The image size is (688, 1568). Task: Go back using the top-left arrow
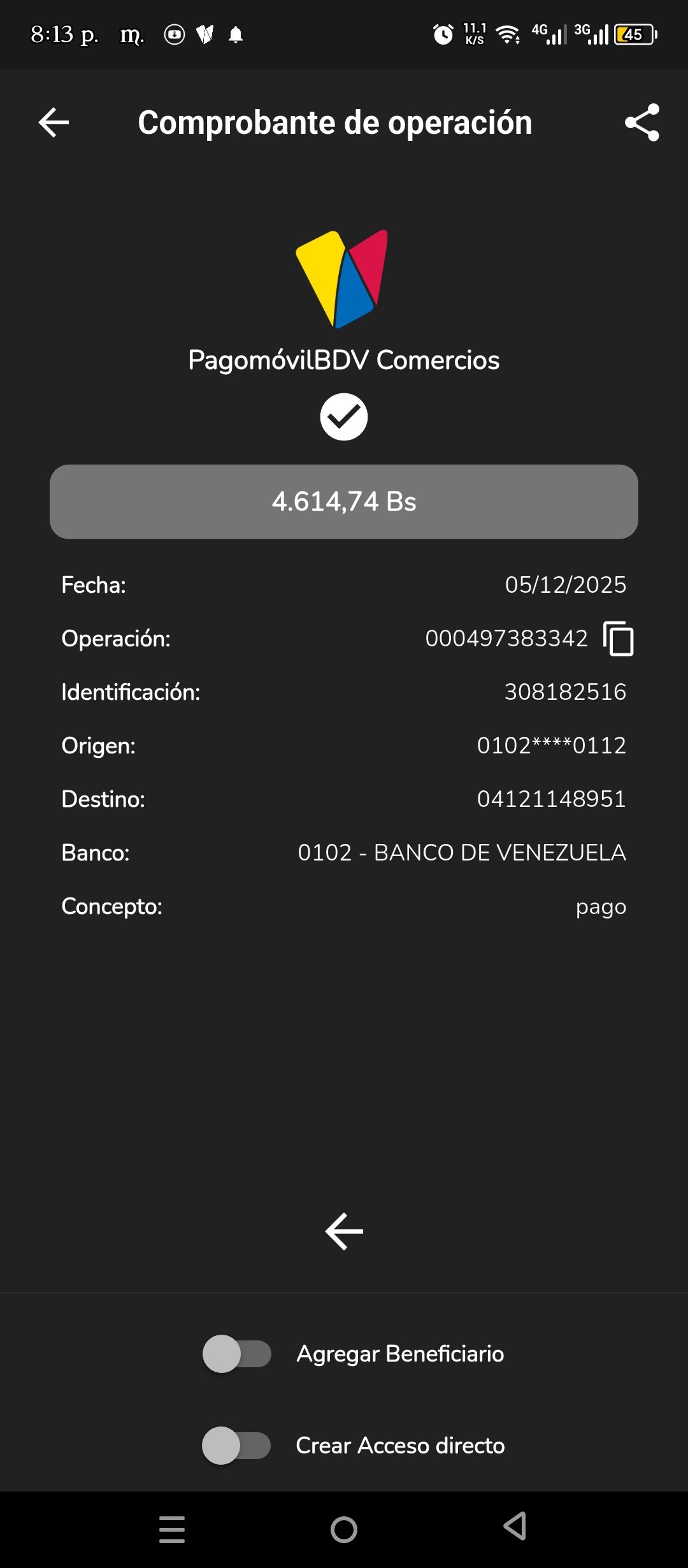tap(54, 122)
